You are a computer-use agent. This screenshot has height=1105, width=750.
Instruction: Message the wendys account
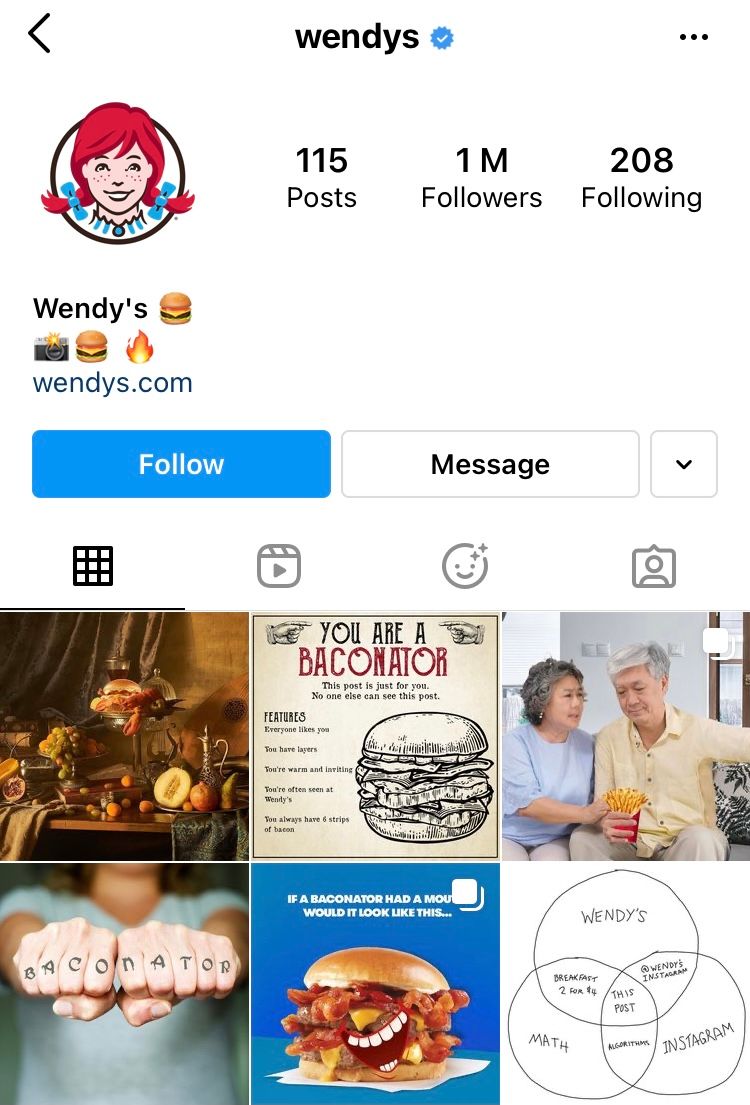[490, 464]
